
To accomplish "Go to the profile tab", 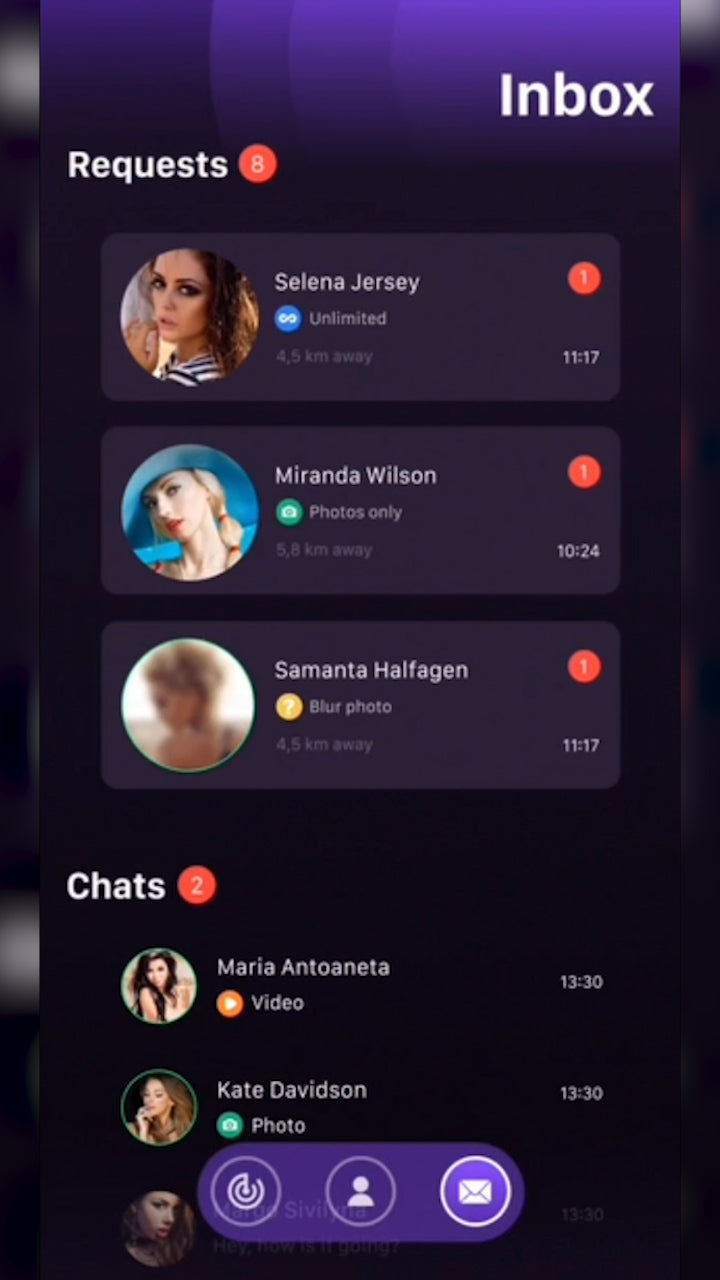I will (360, 1191).
